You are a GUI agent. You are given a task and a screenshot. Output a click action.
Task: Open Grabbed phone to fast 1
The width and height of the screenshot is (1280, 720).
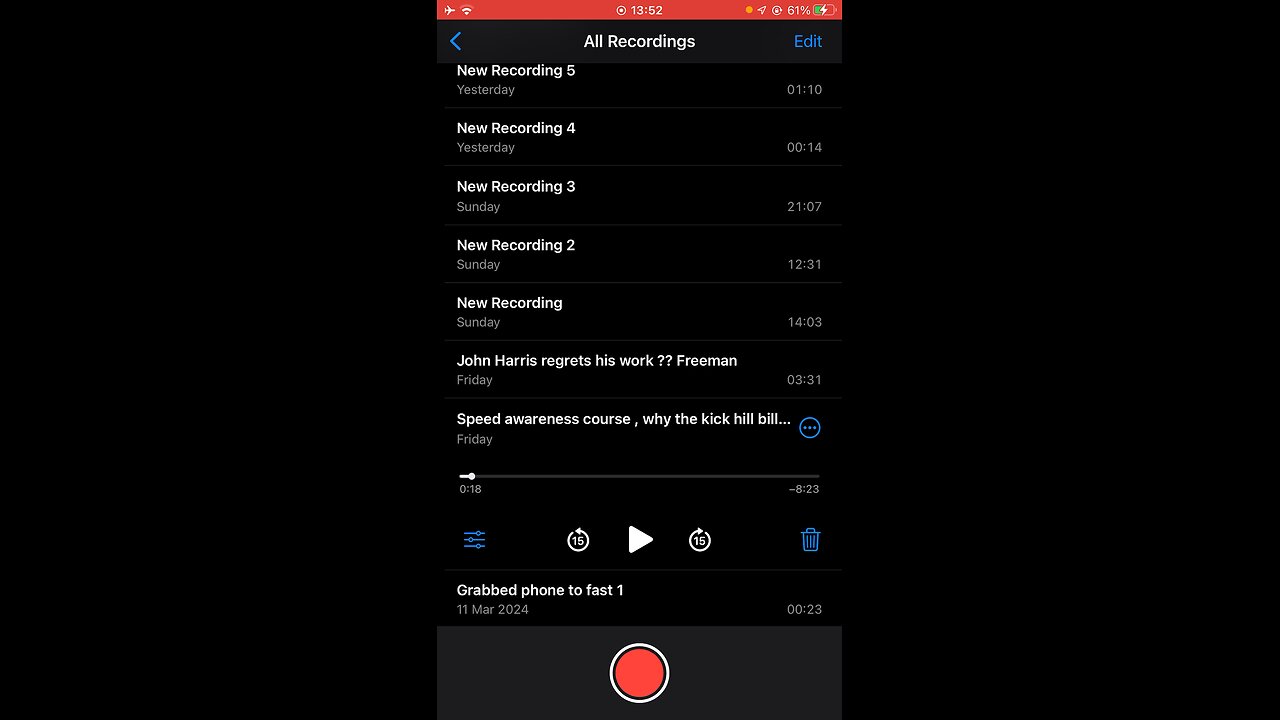639,599
